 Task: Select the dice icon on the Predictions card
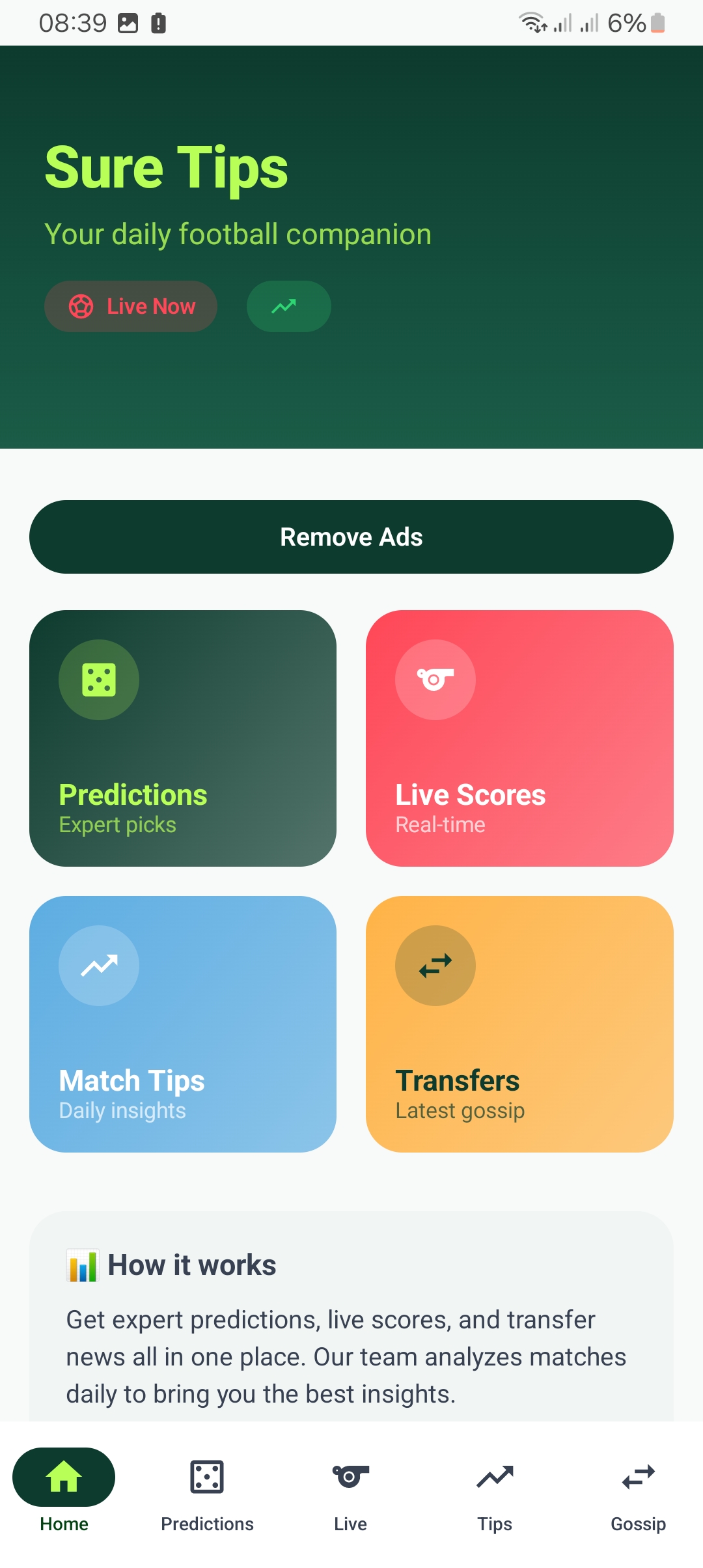tap(99, 679)
